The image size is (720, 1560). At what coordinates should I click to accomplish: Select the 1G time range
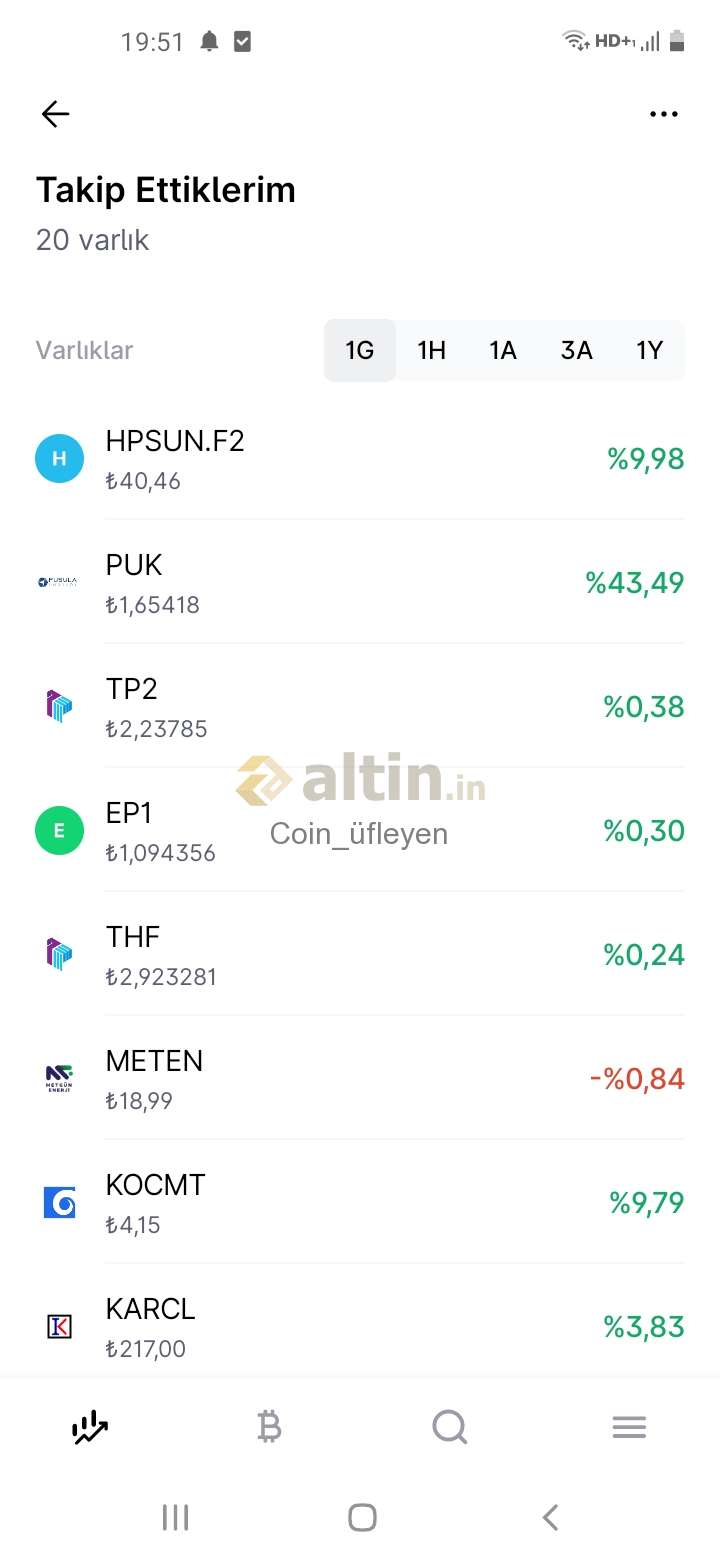360,350
